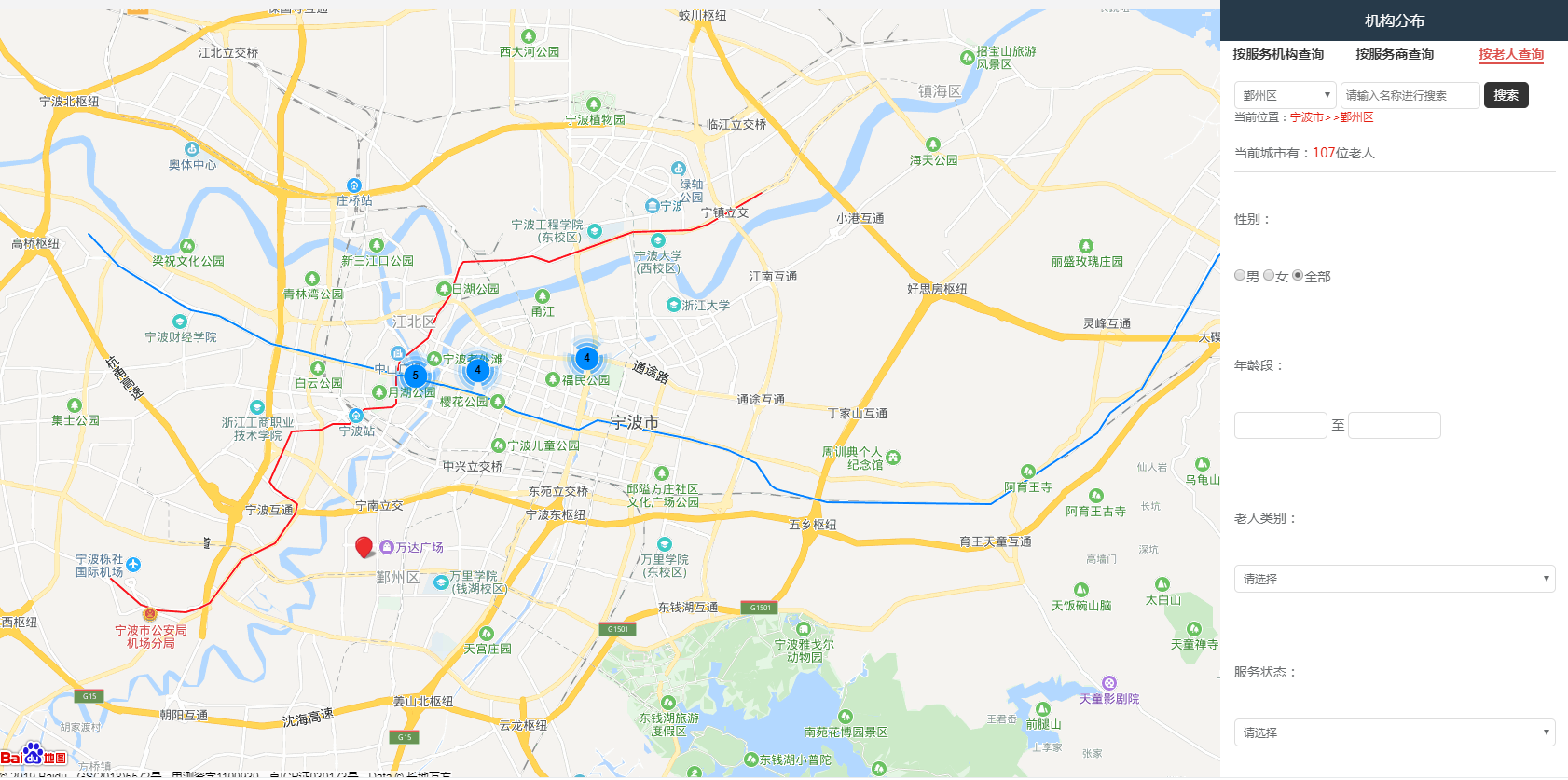1568x780 pixels.
Task: Tap the cluster marker 4 near 福民公园
Action: (x=586, y=357)
